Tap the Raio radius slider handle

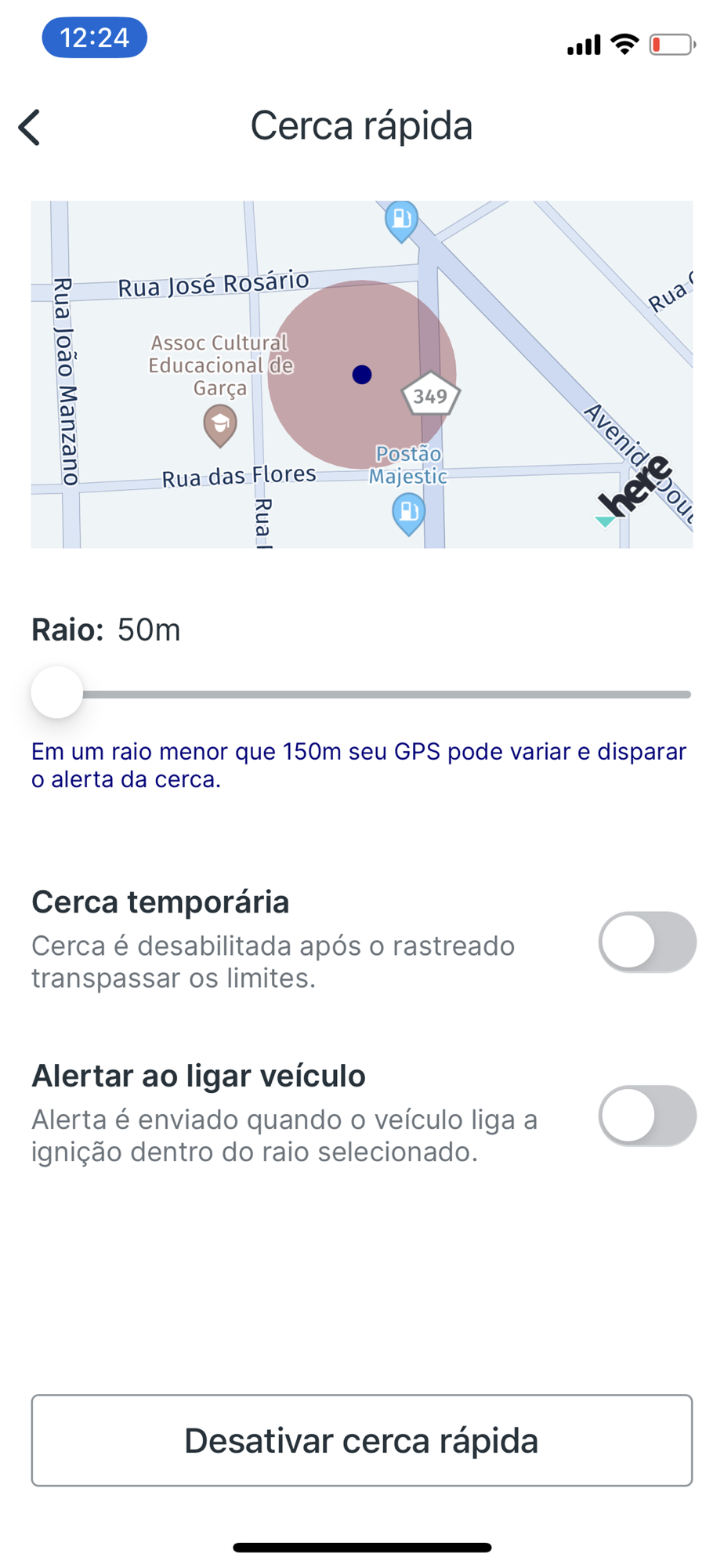point(57,693)
